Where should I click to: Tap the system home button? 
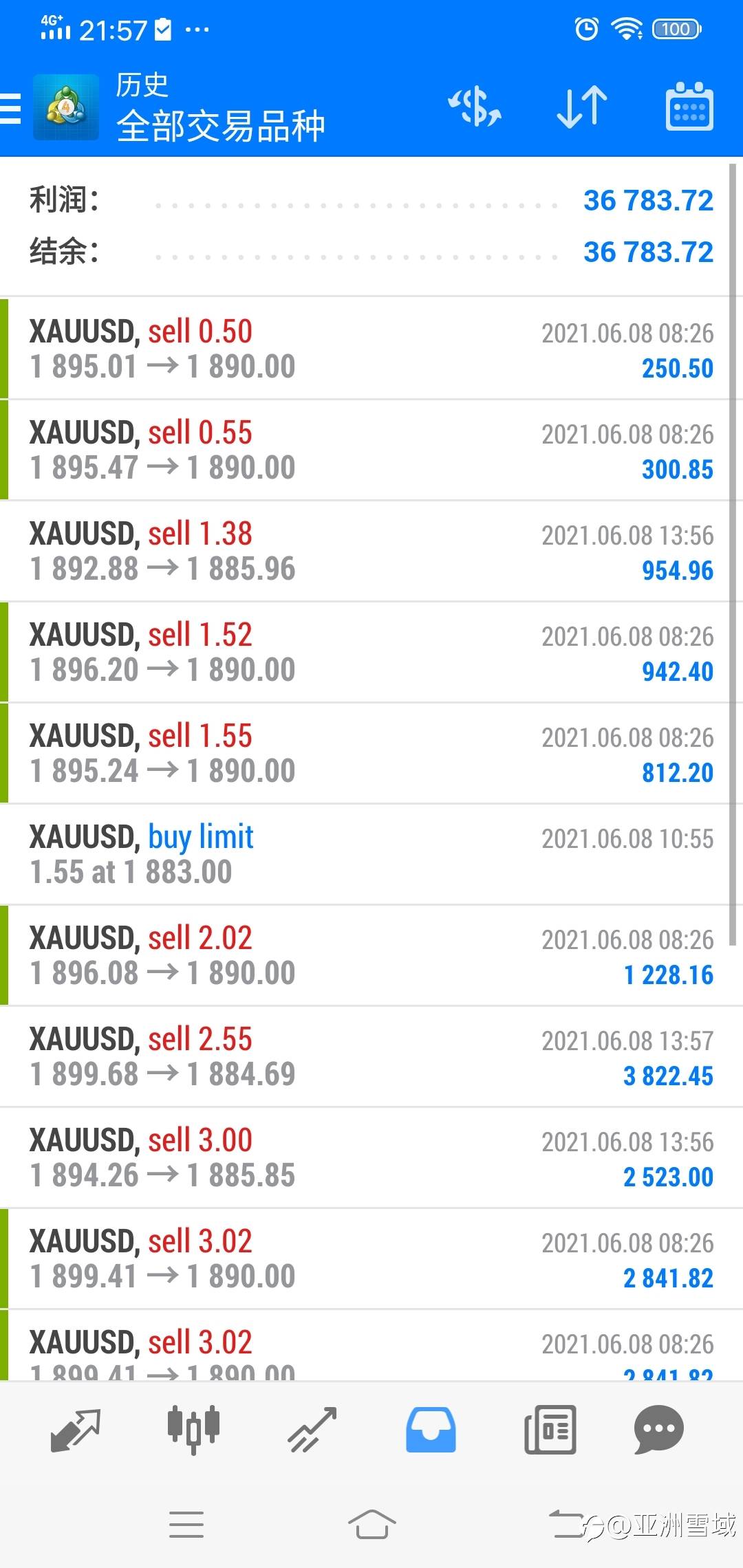371,1524
